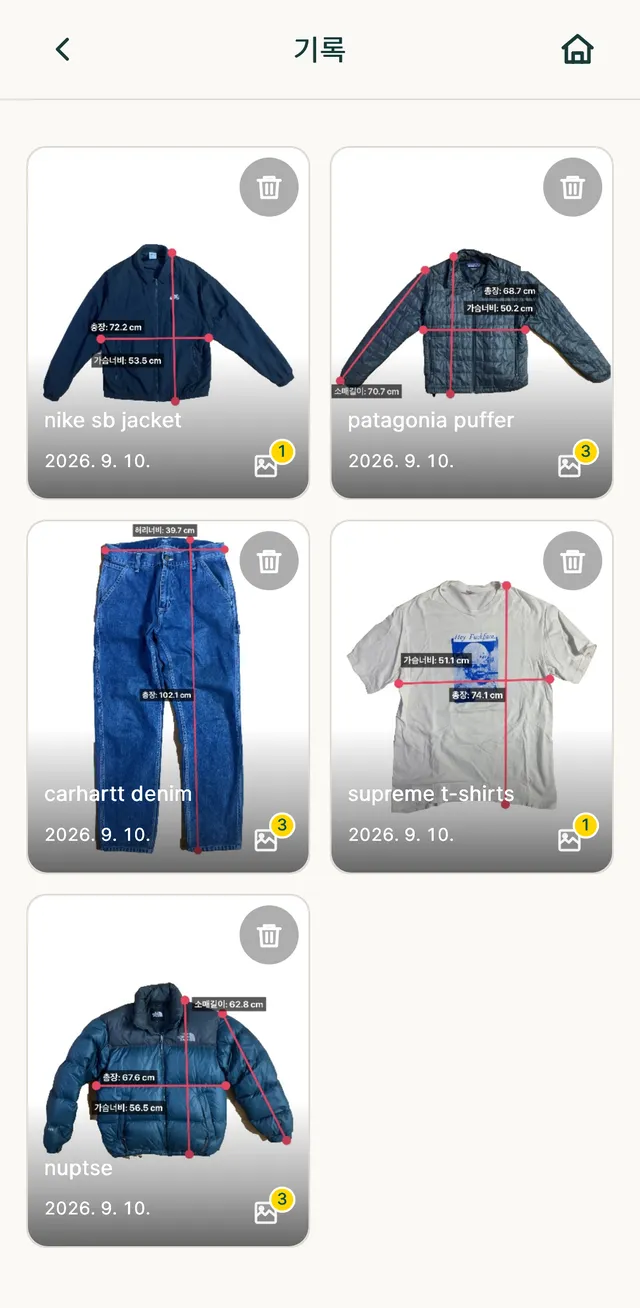640x1308 pixels.
Task: View the supreme t-shirts record
Action: coord(472,697)
